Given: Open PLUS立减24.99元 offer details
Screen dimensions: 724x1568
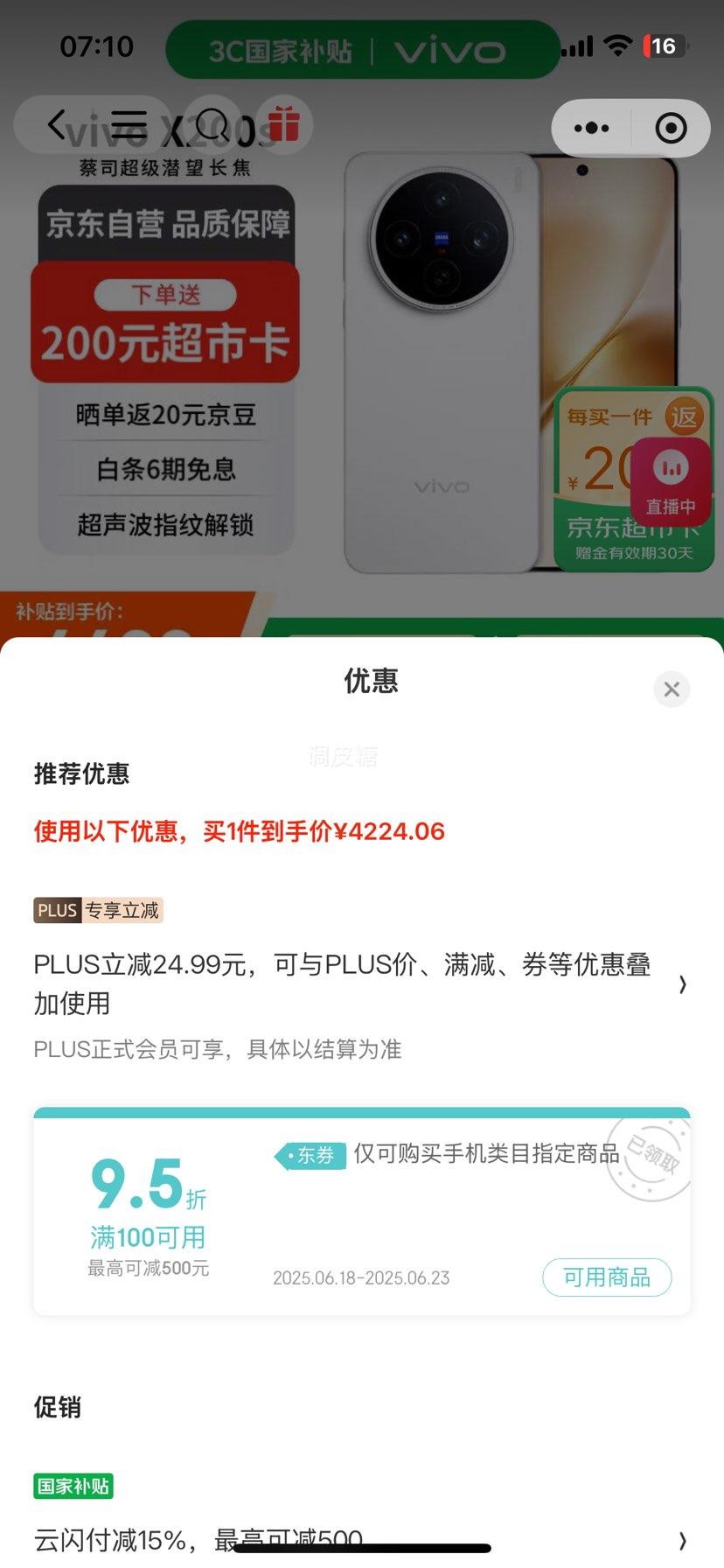Looking at the screenshot, I should [360, 984].
